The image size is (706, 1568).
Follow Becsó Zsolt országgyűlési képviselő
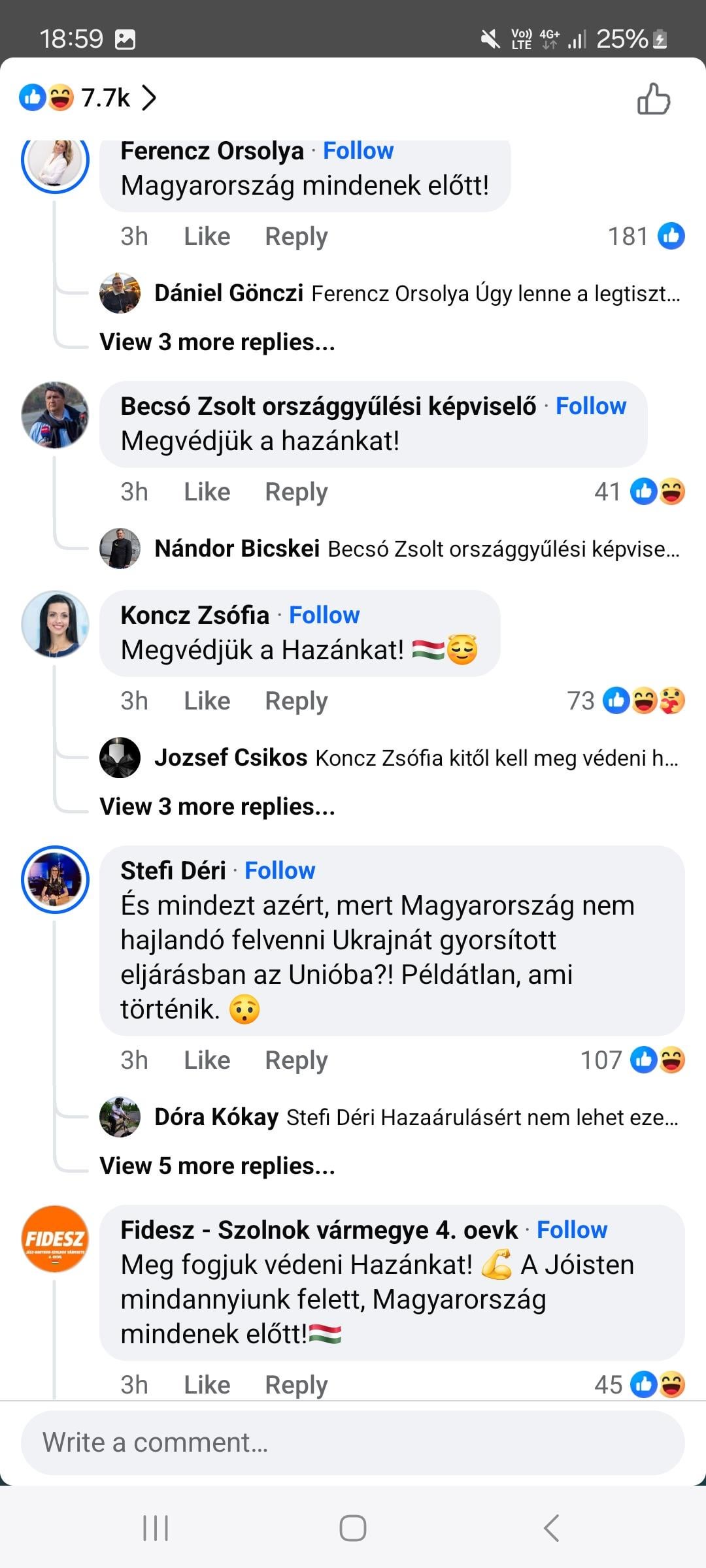point(591,406)
